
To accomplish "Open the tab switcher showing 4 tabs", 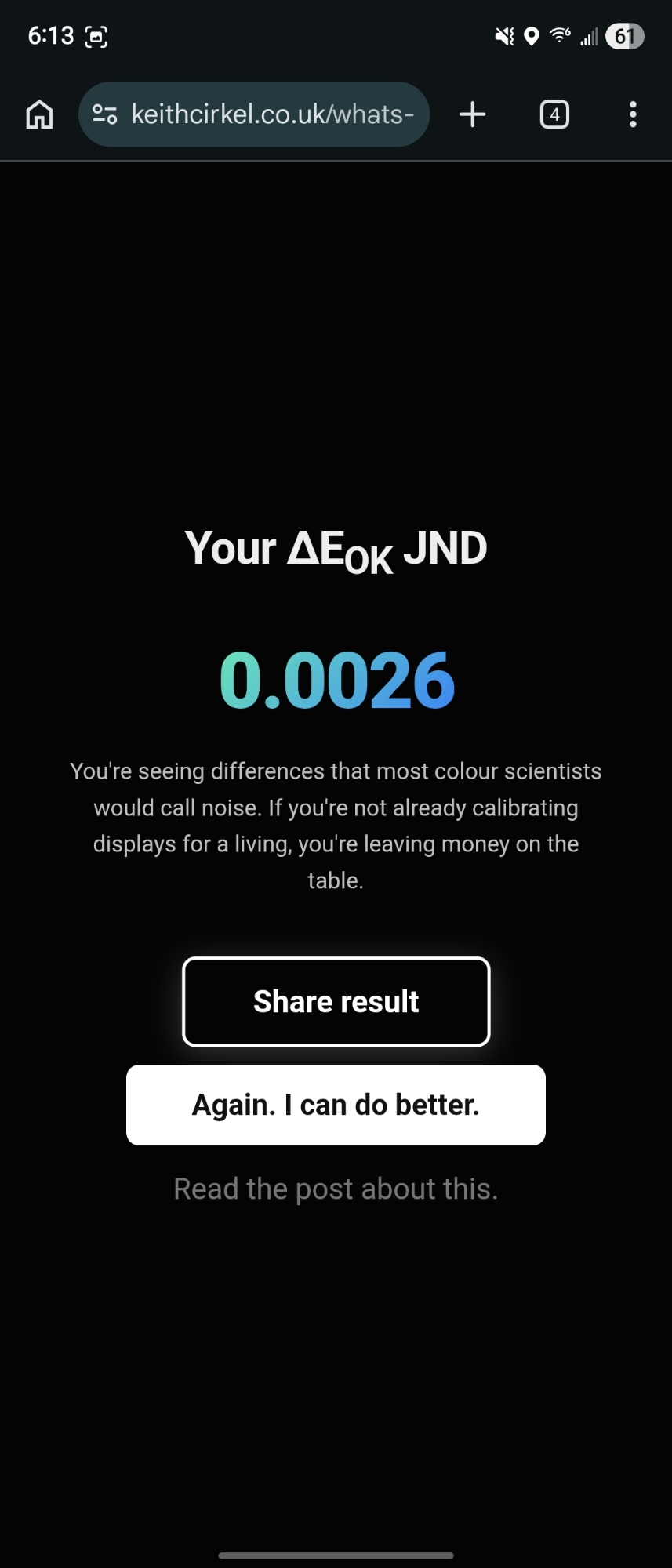I will pos(554,114).
